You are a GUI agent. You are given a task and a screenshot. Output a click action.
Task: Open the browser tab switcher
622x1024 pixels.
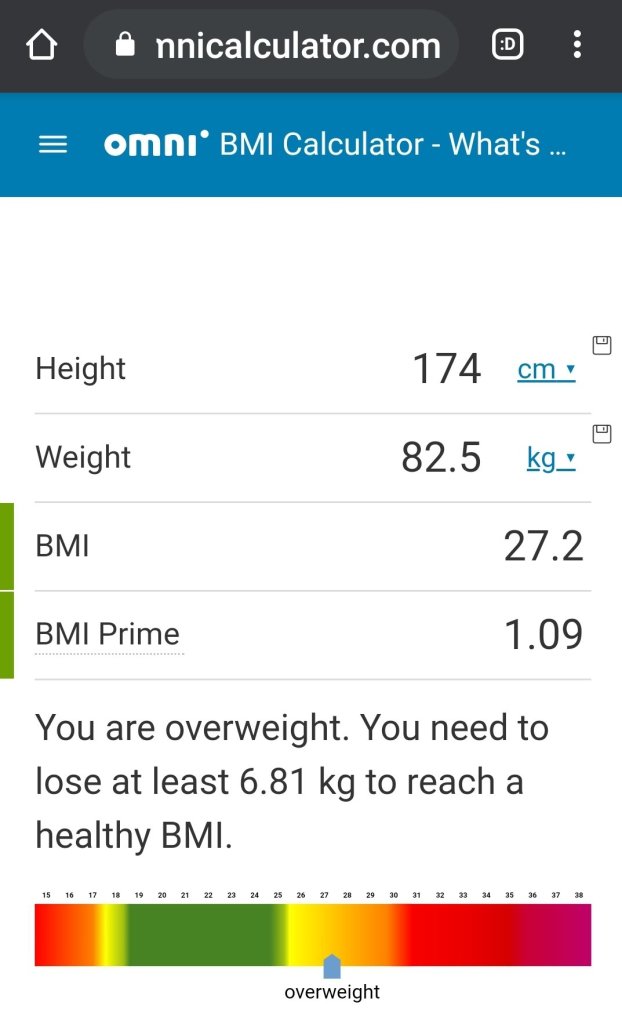coord(508,45)
